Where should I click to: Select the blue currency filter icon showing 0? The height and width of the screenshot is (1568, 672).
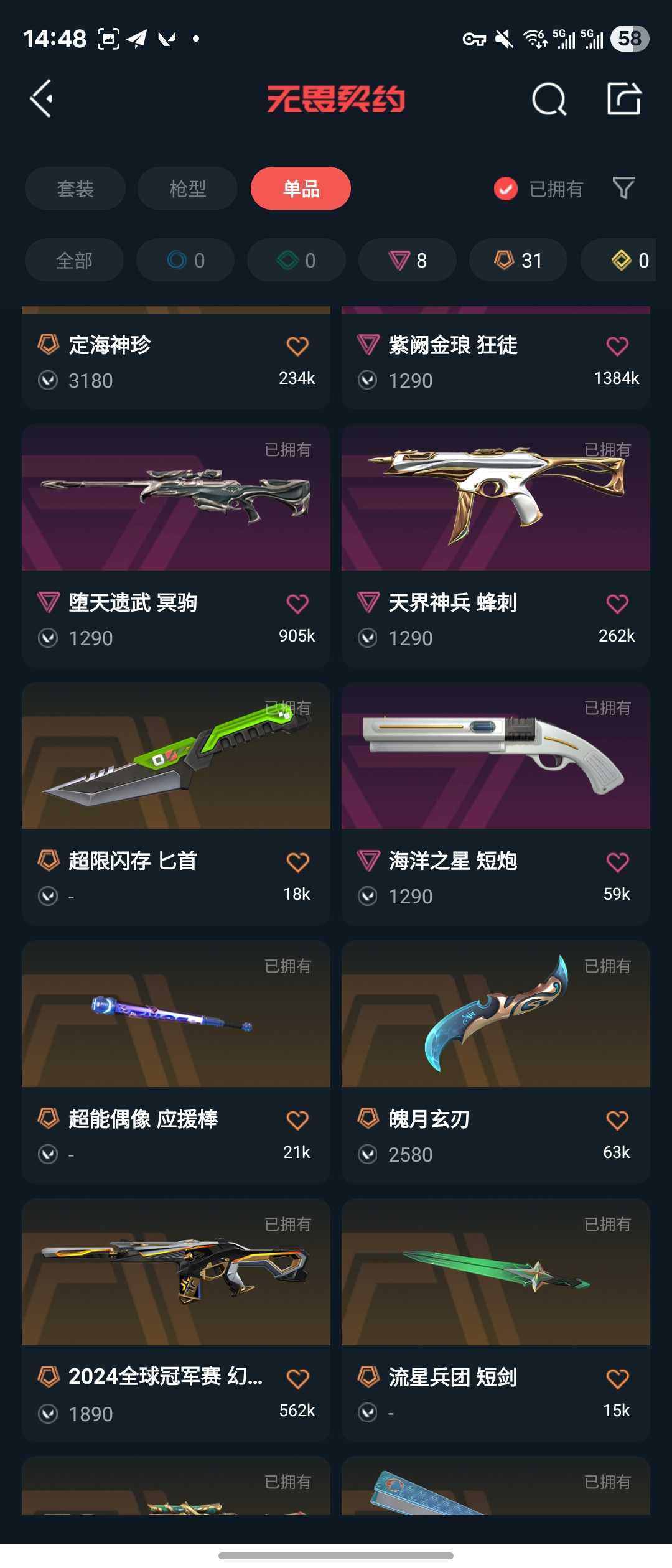pyautogui.click(x=185, y=260)
